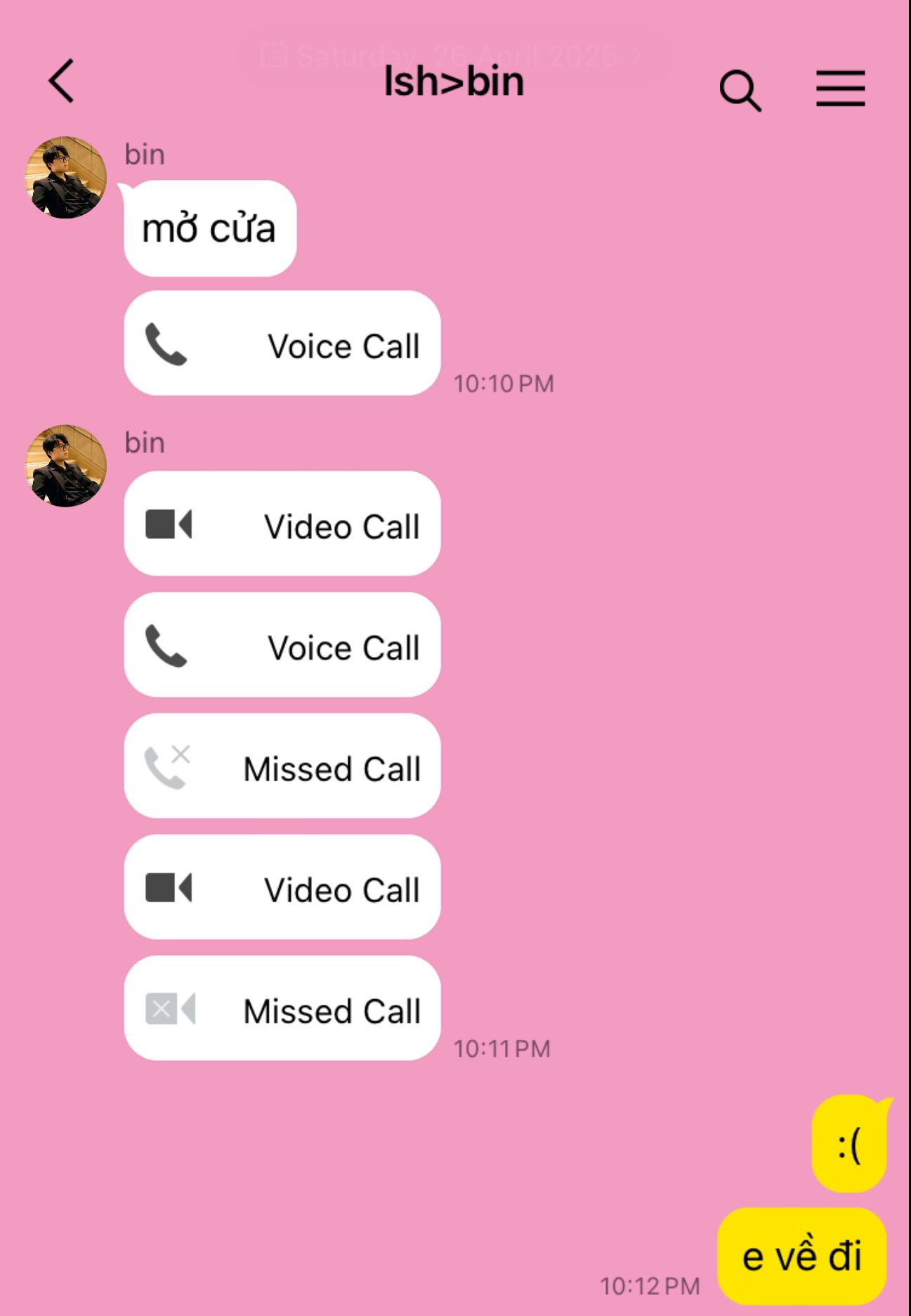Screen dimensions: 911x1316
Task: Call back via the Missed Call with phone icon
Action: 282,766
